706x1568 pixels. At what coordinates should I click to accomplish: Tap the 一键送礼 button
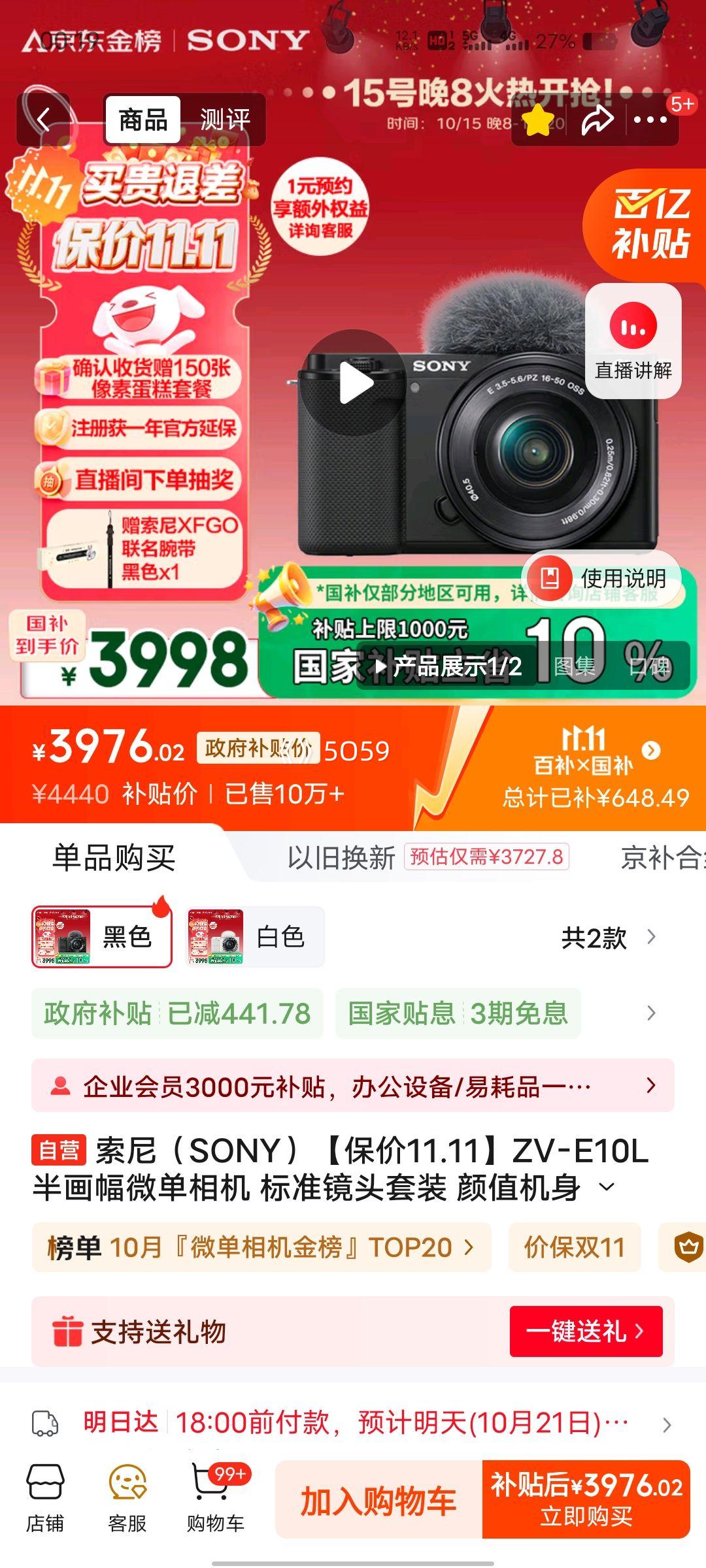[586, 1331]
